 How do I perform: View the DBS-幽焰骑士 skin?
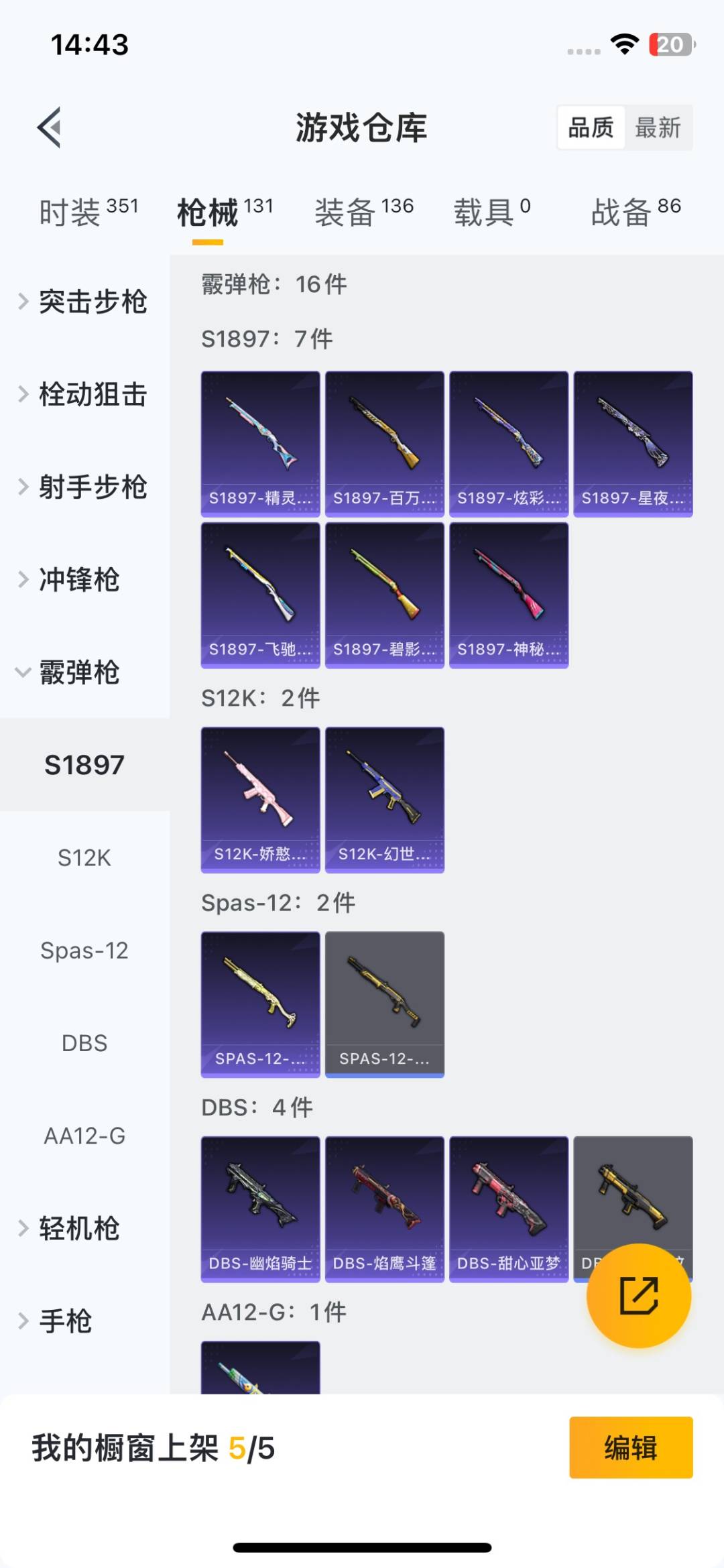(260, 1209)
